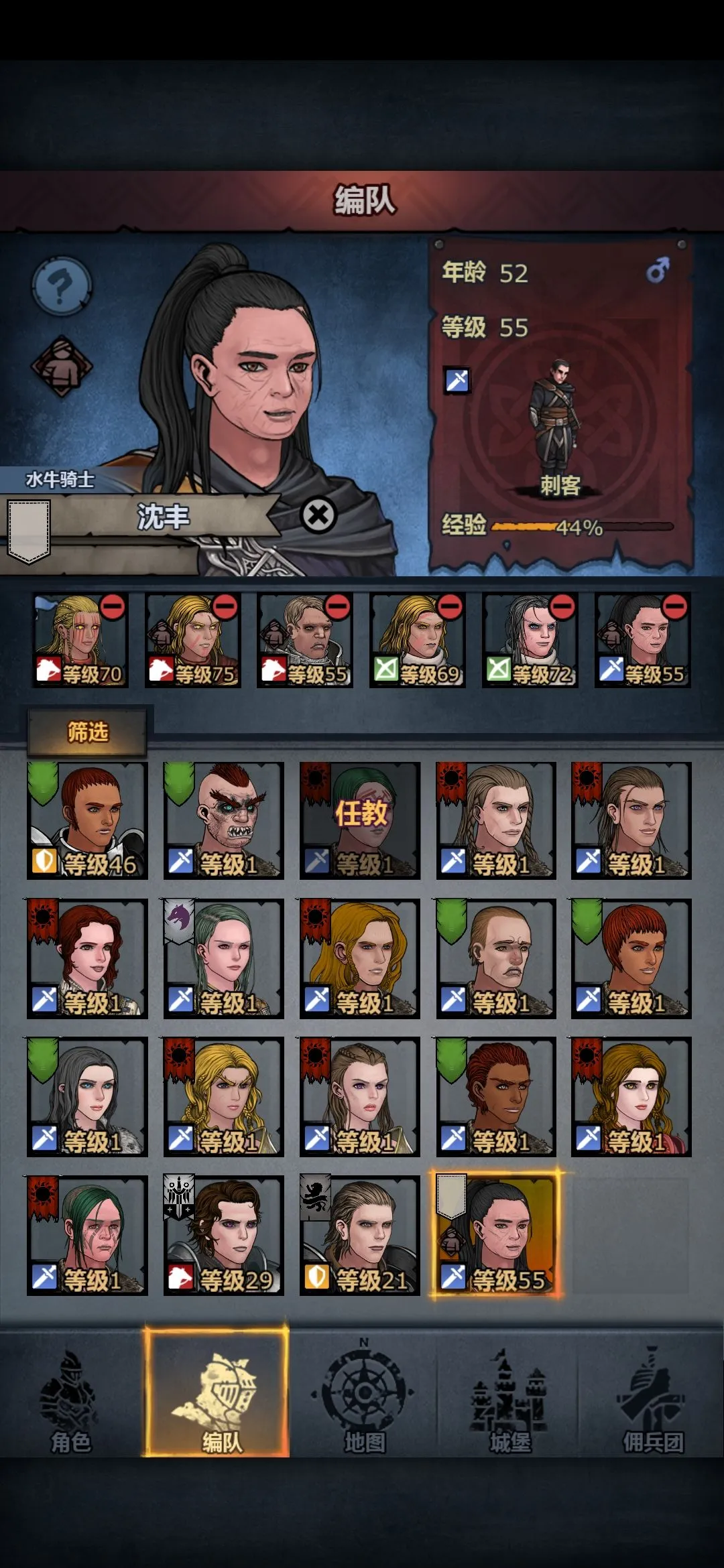
Task: Select the orc character with red mohawk
Action: (224, 821)
